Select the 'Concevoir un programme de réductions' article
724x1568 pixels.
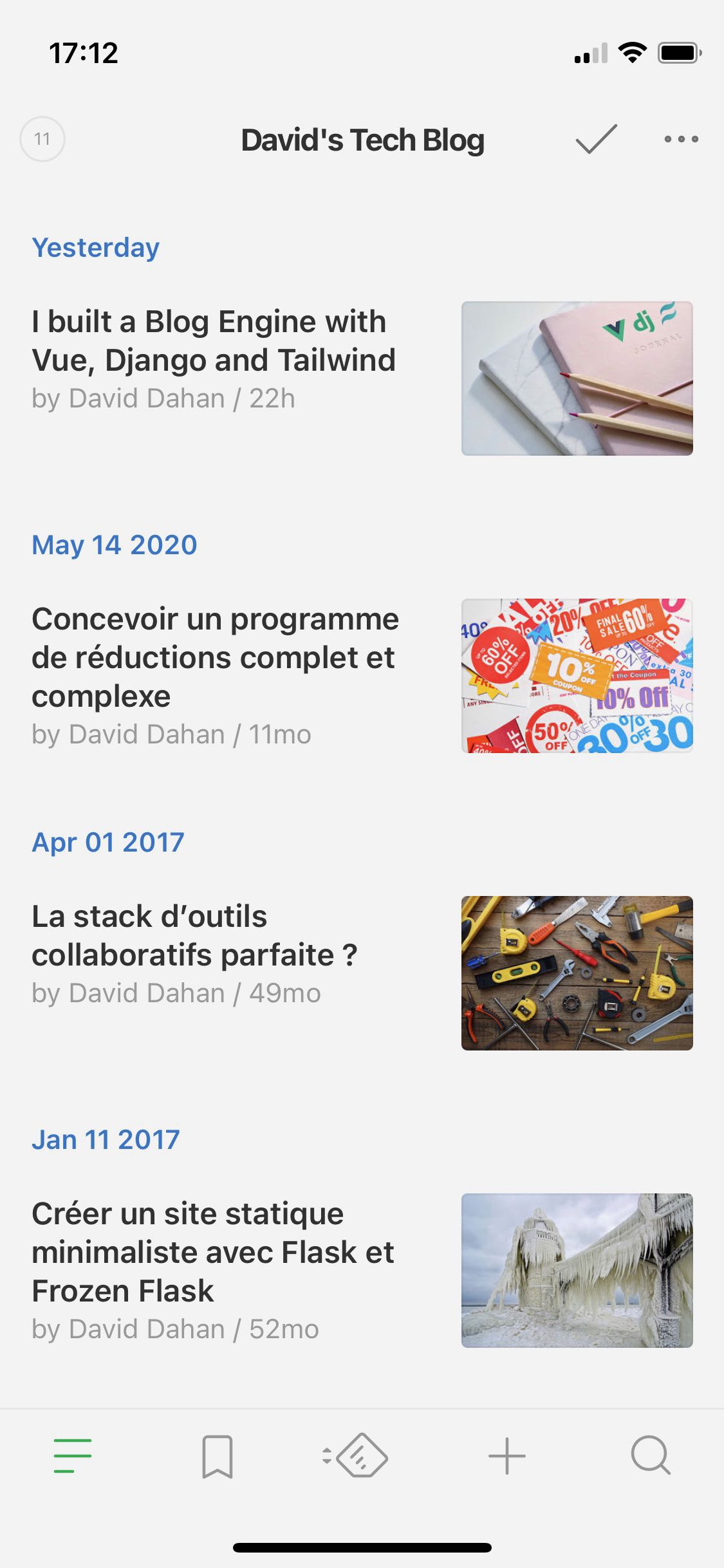(216, 657)
